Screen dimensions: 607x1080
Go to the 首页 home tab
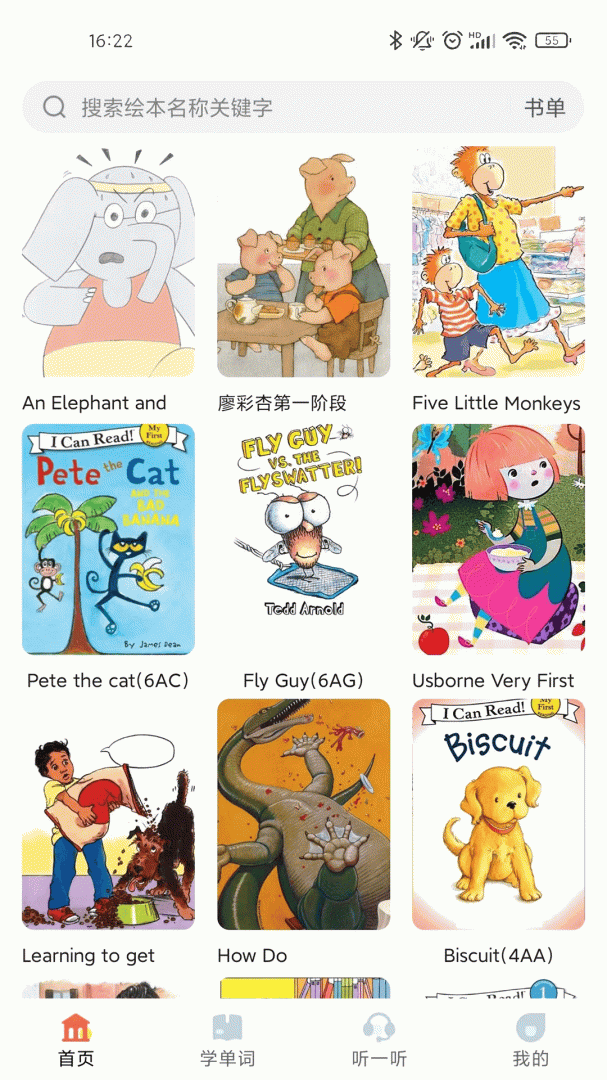(76, 1040)
